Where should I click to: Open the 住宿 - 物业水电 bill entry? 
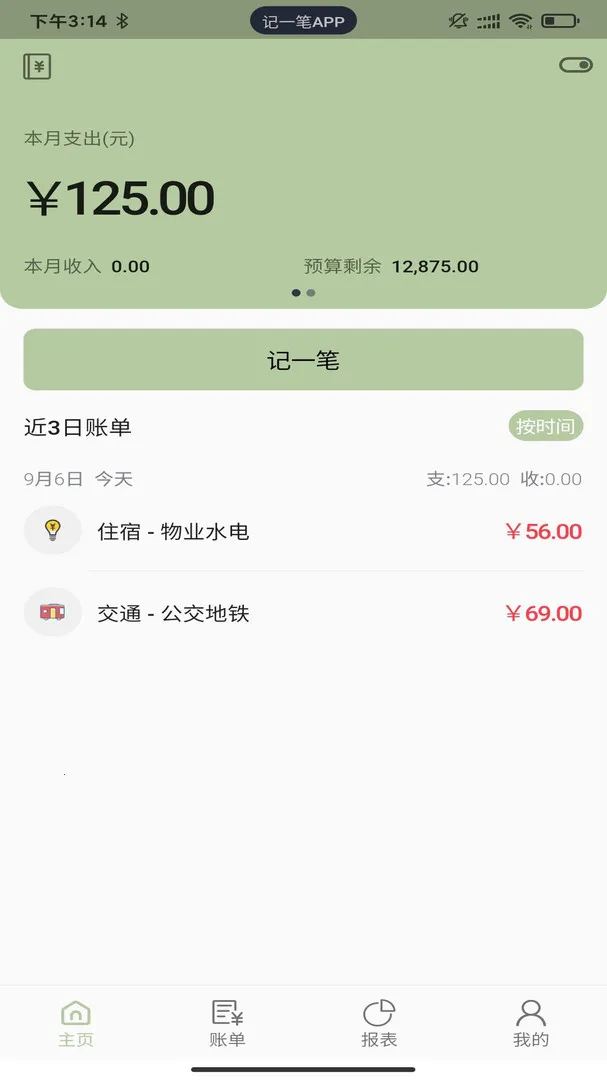(x=303, y=531)
